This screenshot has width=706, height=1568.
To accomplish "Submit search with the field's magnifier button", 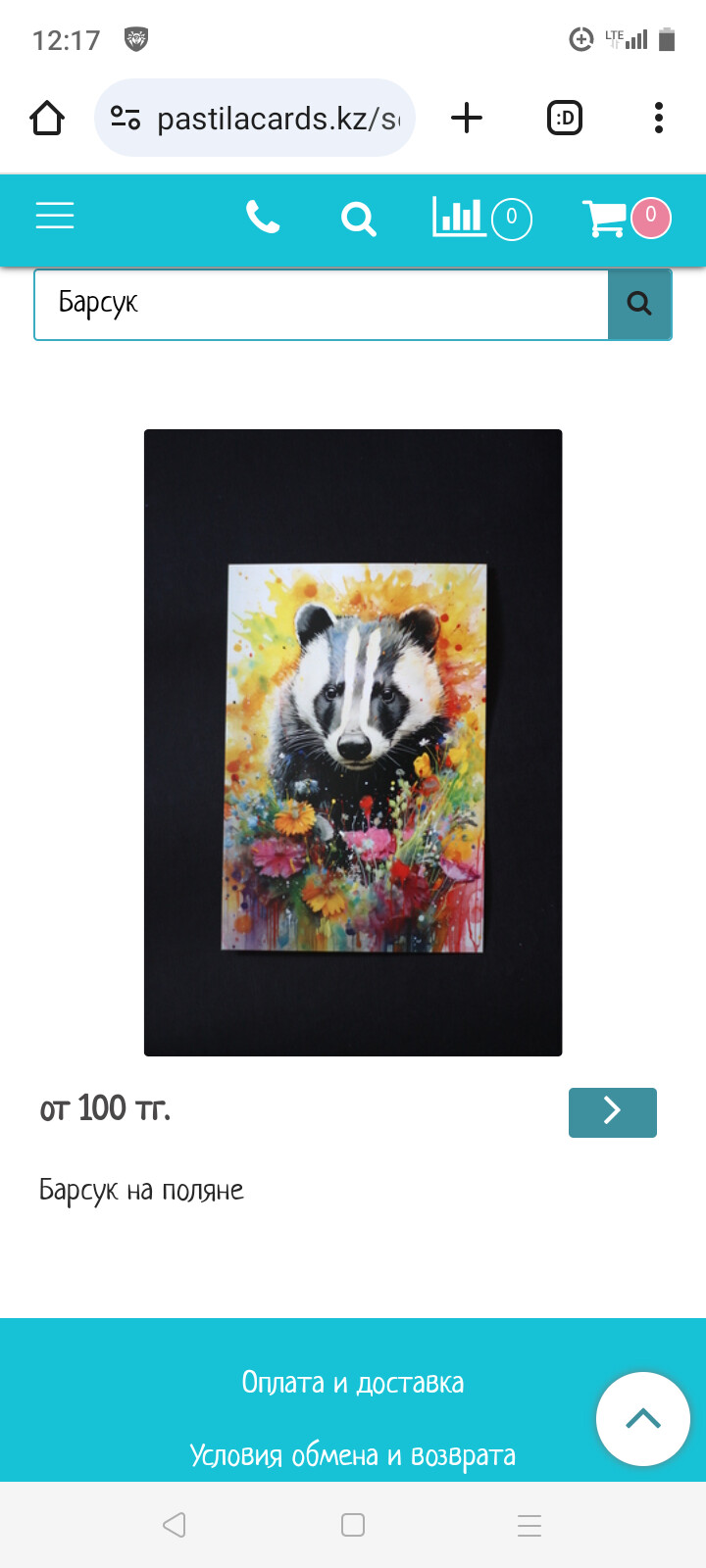I will pyautogui.click(x=639, y=305).
